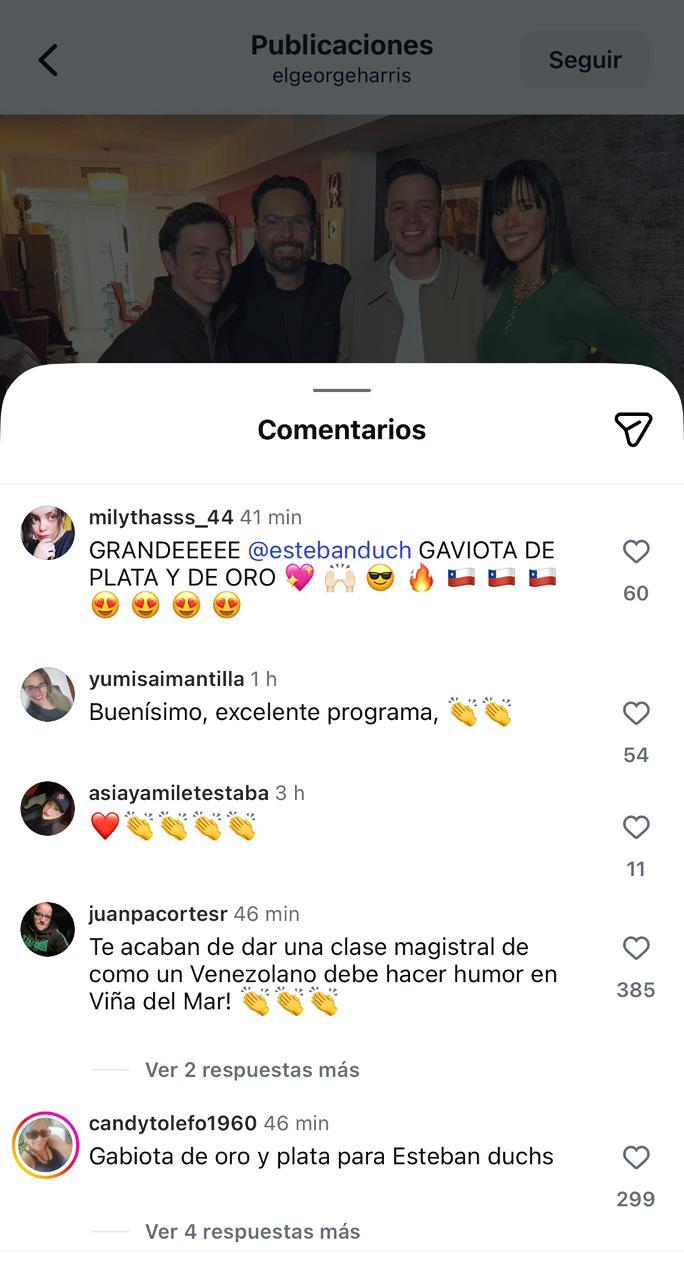
Task: Like candytolefo1960's comment
Action: [x=636, y=1158]
